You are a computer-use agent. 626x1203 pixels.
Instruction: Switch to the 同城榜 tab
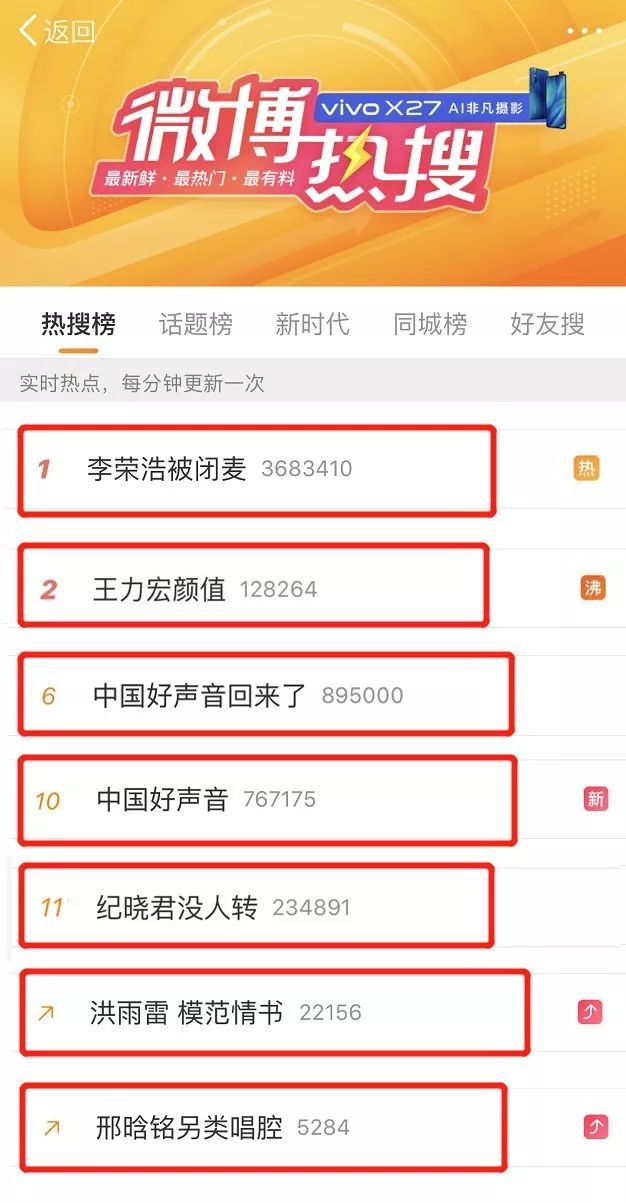430,324
